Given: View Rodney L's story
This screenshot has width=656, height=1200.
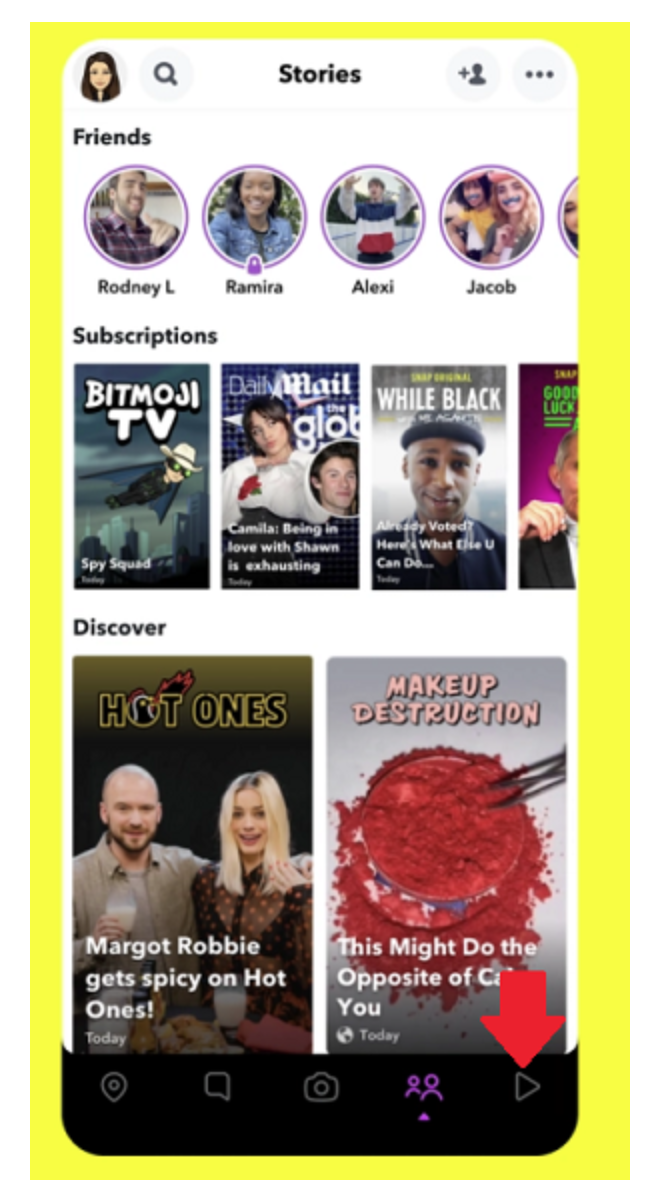Looking at the screenshot, I should point(136,217).
